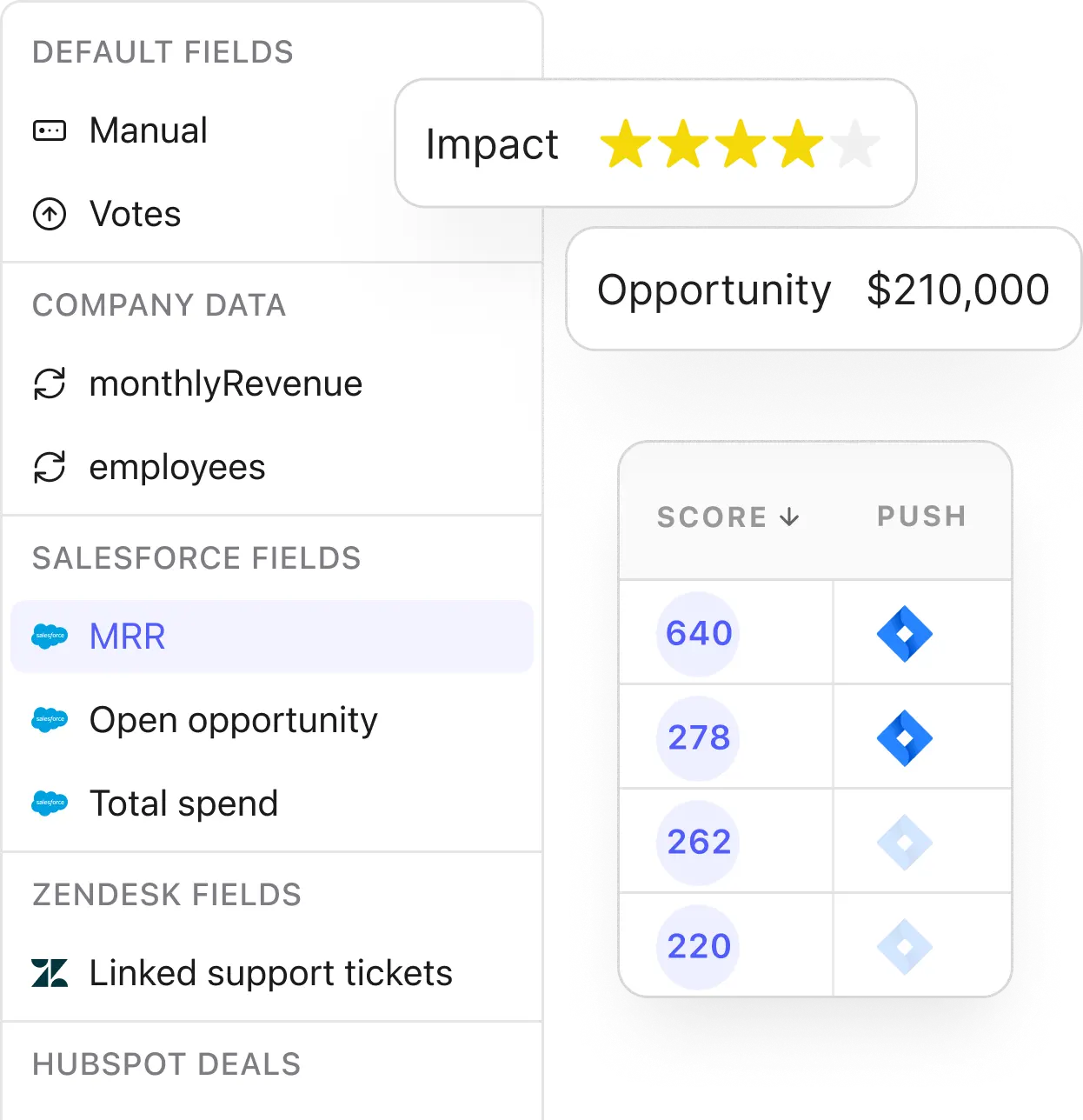Click the descending sort arrow next to SCORE
Screen dimensions: 1083x1120
pos(791,516)
